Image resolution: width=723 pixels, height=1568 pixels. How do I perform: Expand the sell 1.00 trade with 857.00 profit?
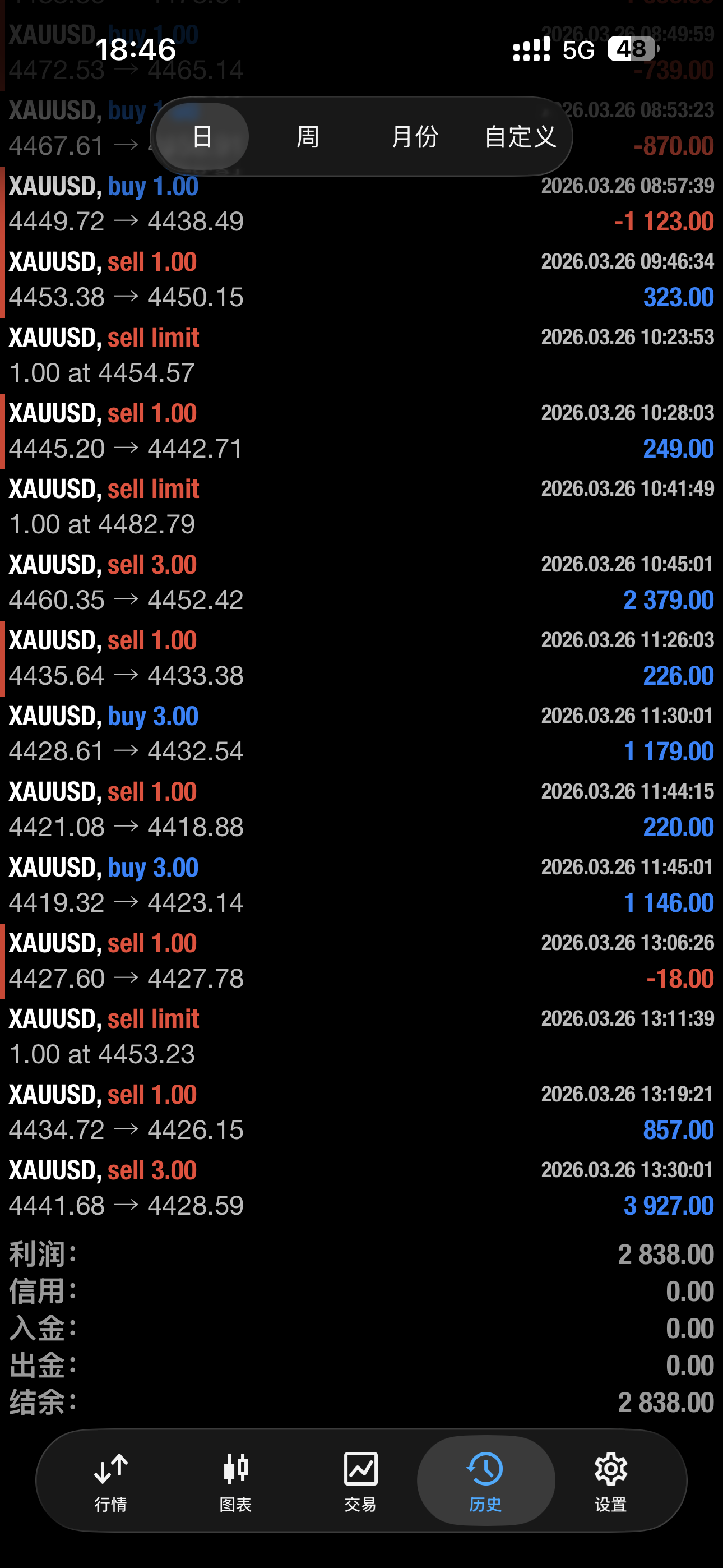[361, 1112]
